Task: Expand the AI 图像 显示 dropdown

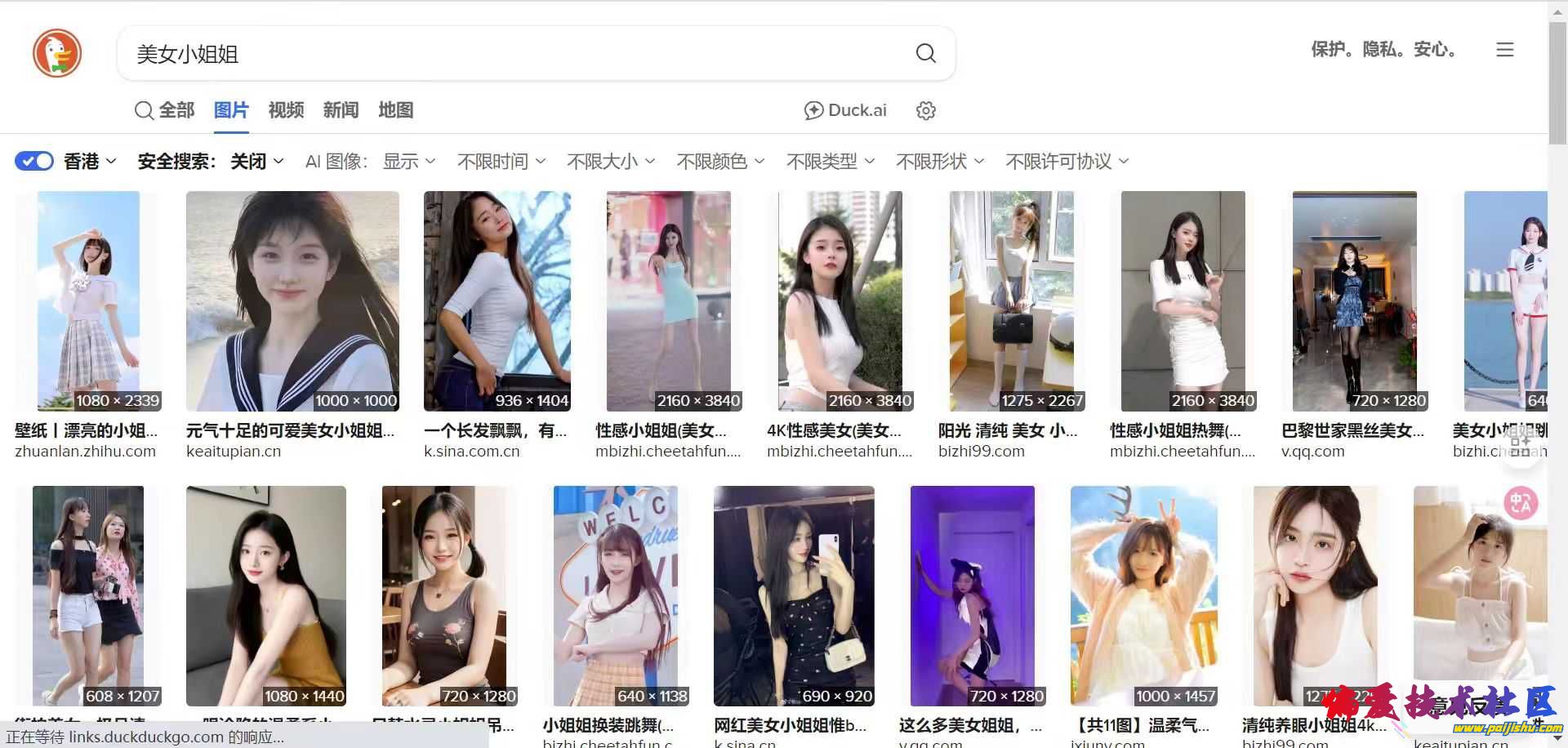Action: point(408,162)
